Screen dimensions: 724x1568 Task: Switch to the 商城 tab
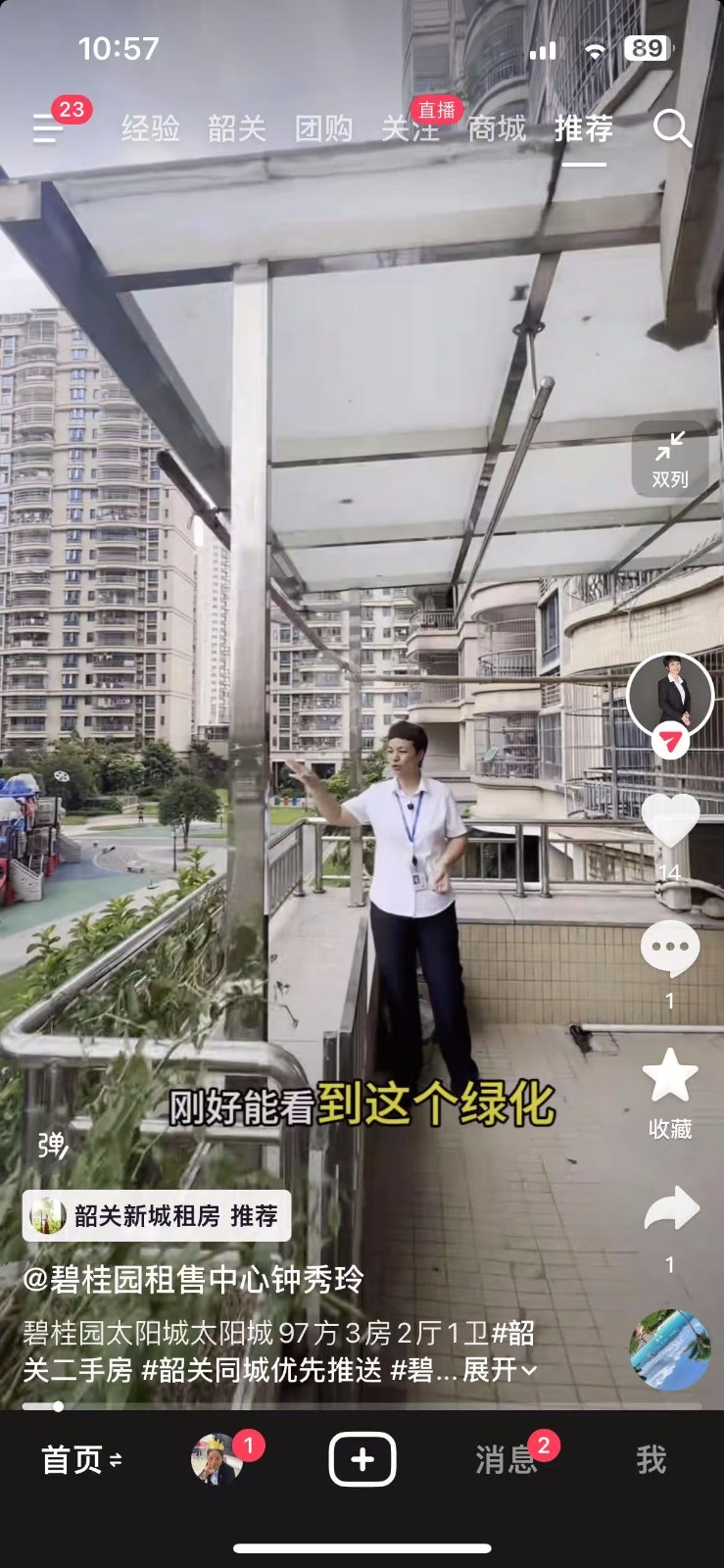pyautogui.click(x=497, y=128)
